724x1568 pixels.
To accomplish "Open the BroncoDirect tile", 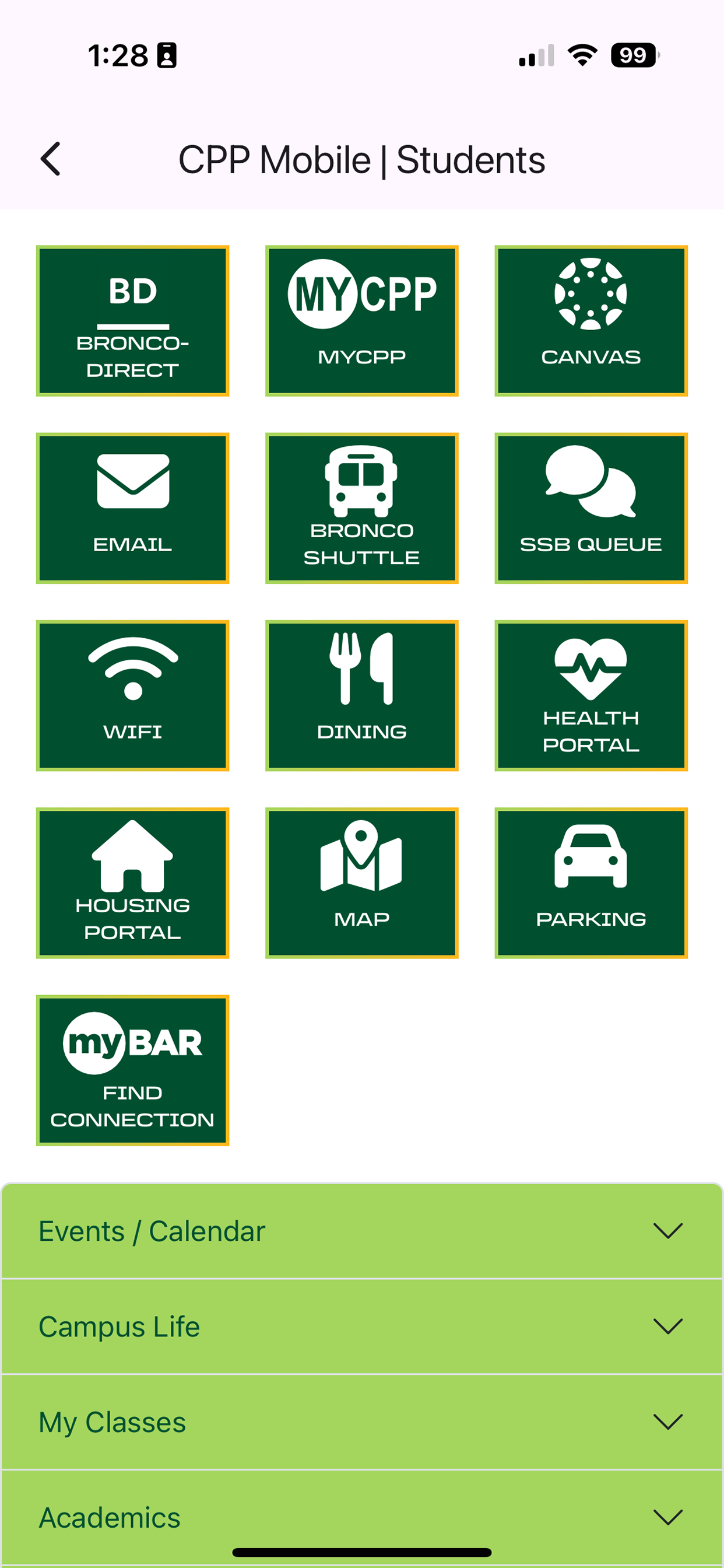I will point(132,321).
